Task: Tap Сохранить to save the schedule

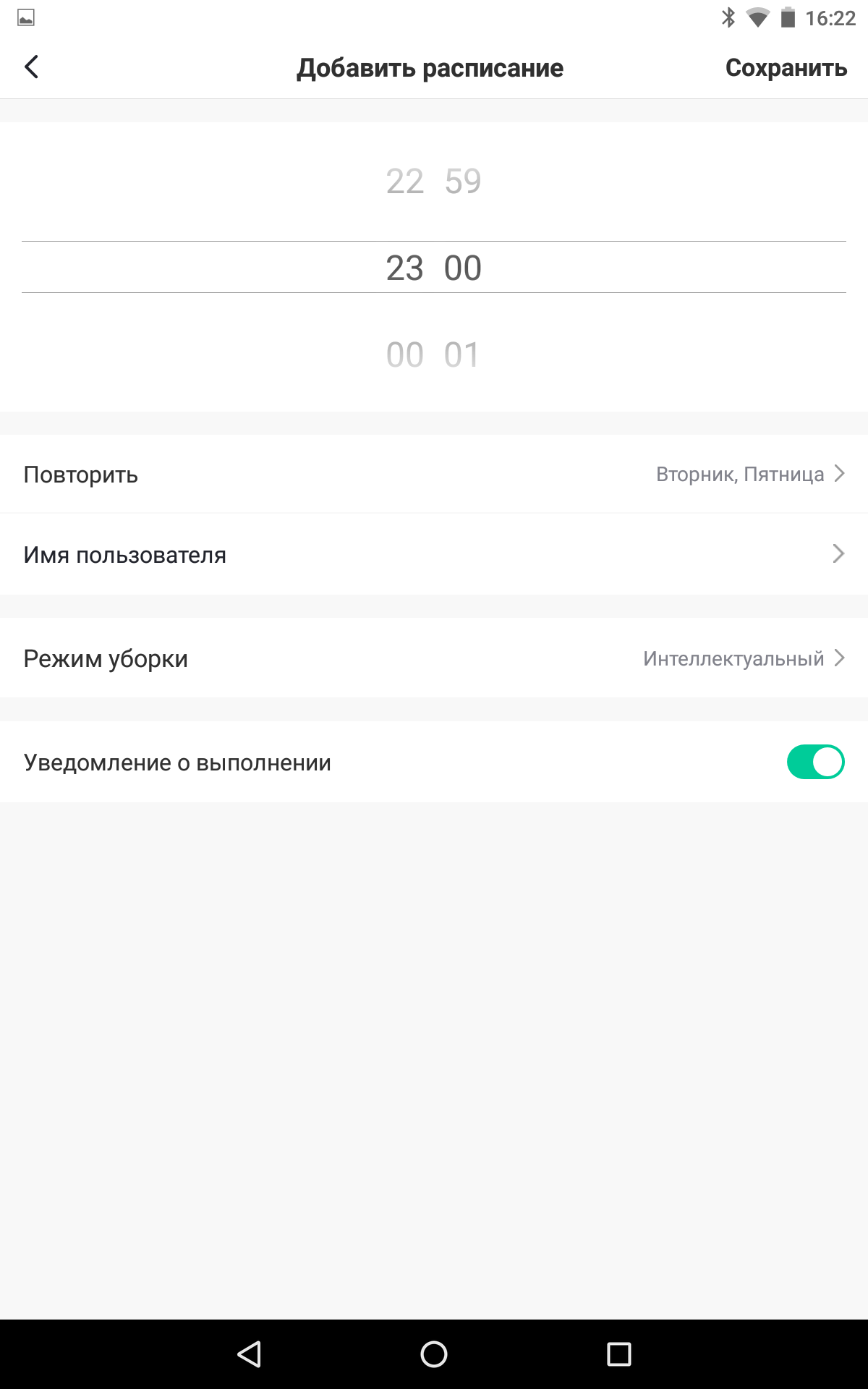Action: (x=786, y=68)
